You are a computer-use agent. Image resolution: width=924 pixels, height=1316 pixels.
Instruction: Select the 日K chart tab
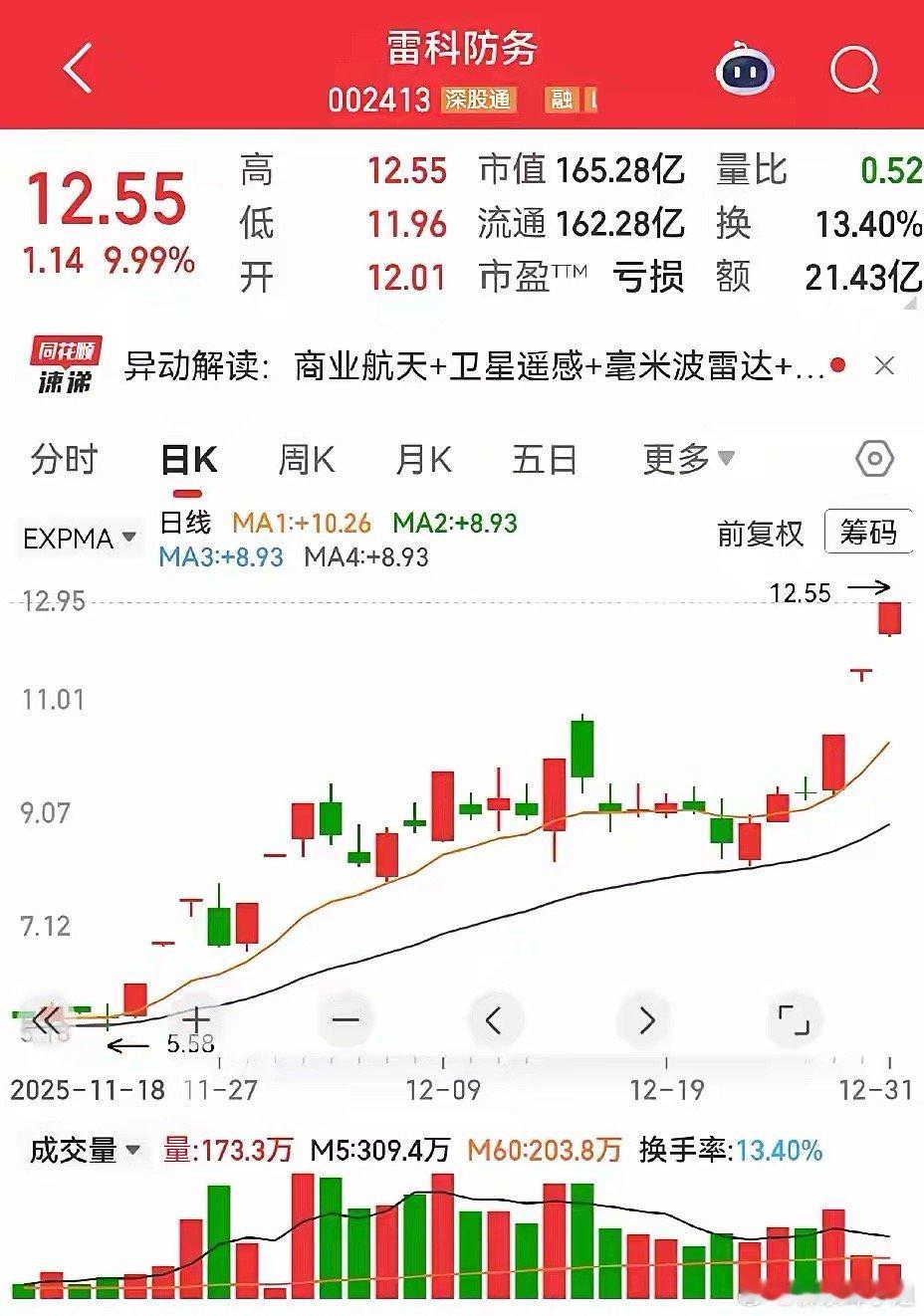click(x=188, y=460)
